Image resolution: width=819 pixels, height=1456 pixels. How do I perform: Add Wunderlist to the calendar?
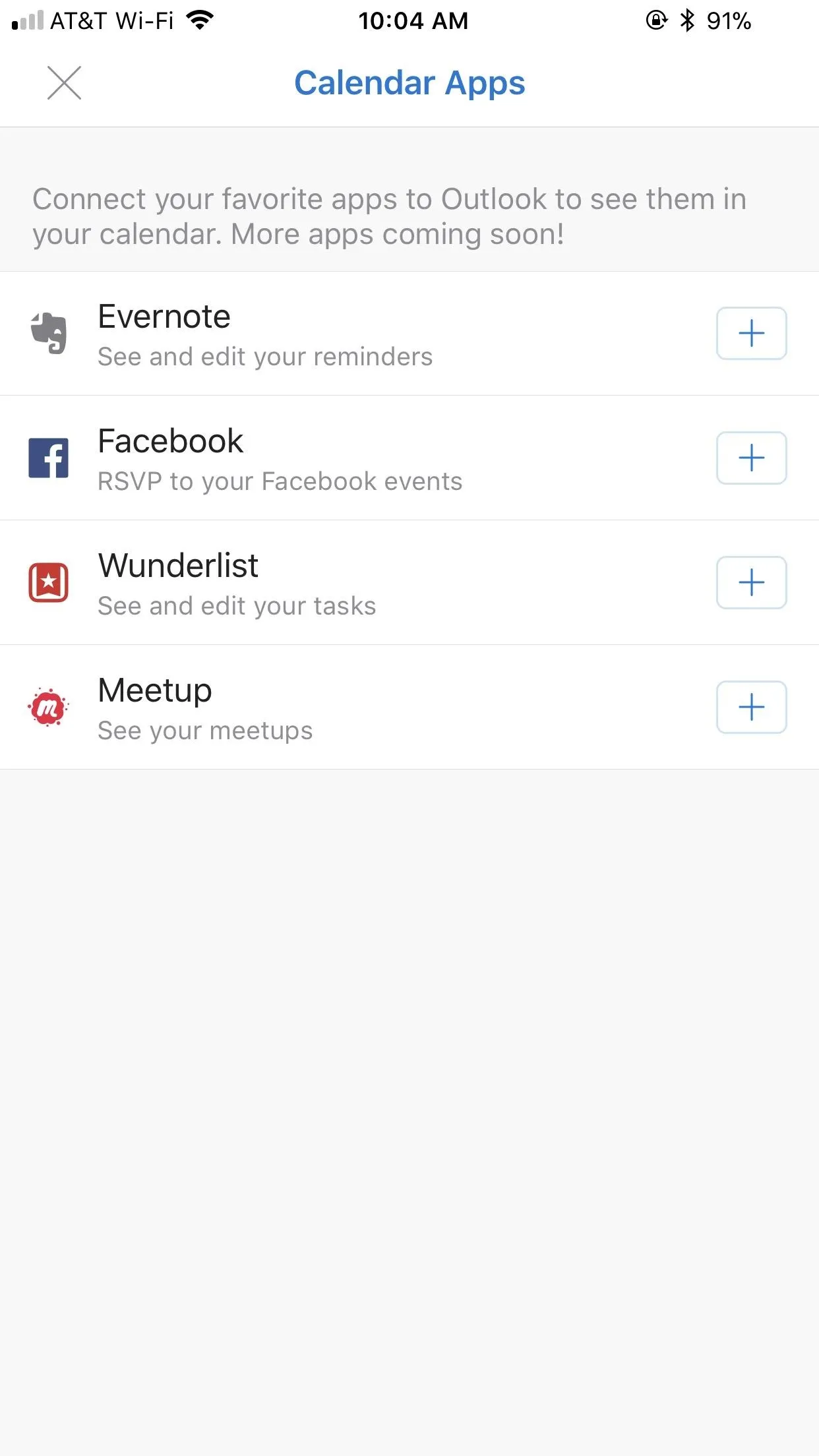751,582
